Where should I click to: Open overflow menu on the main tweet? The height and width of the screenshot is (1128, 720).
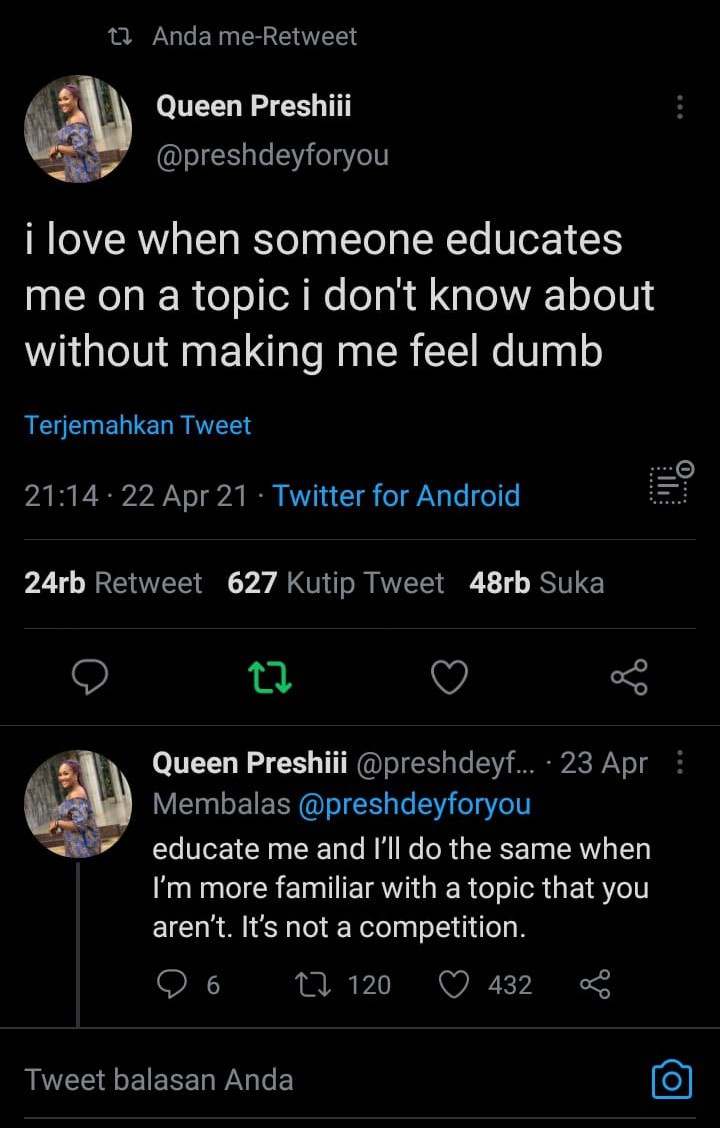pos(679,107)
